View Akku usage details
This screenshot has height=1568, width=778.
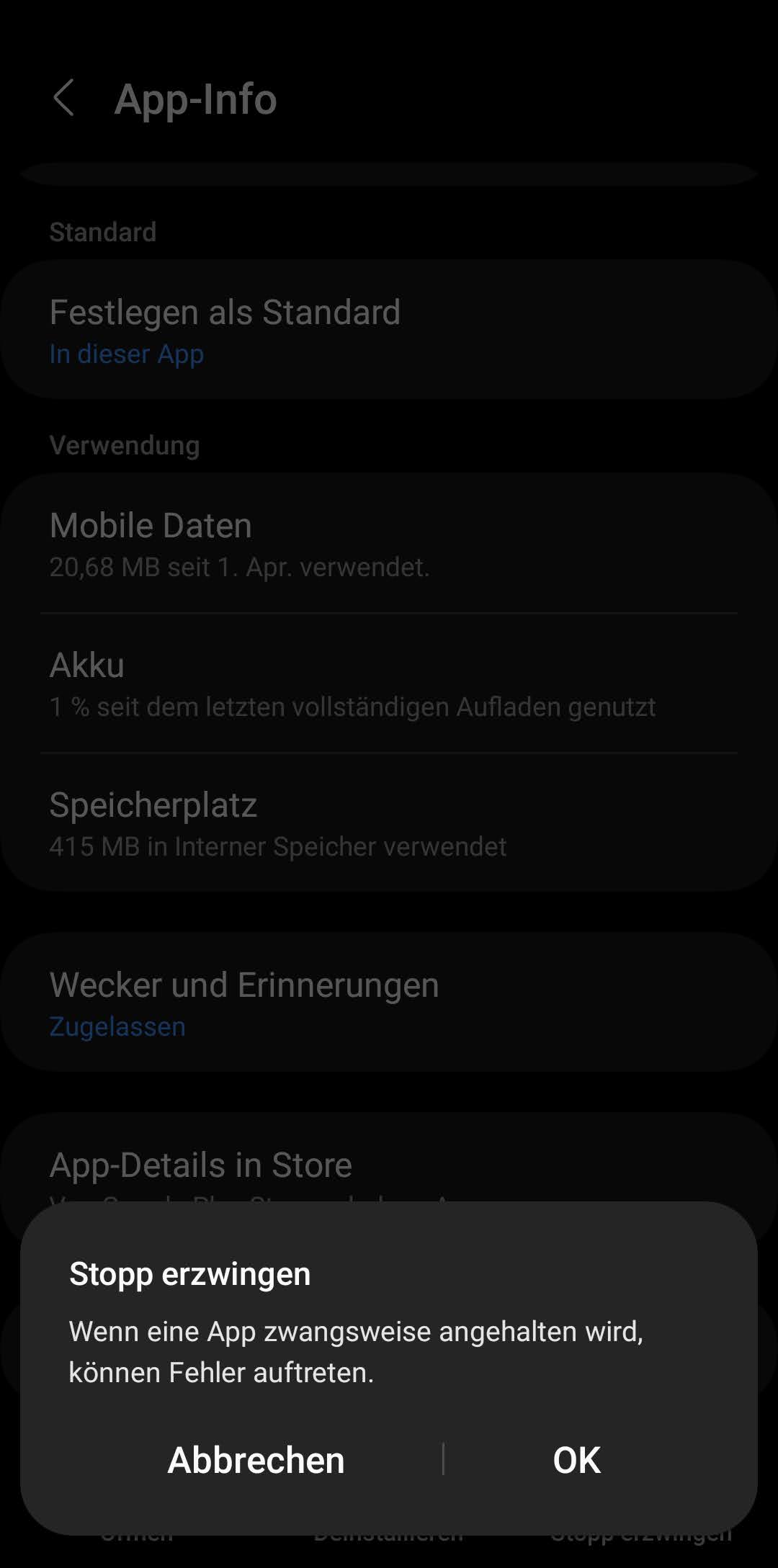pyautogui.click(x=389, y=684)
